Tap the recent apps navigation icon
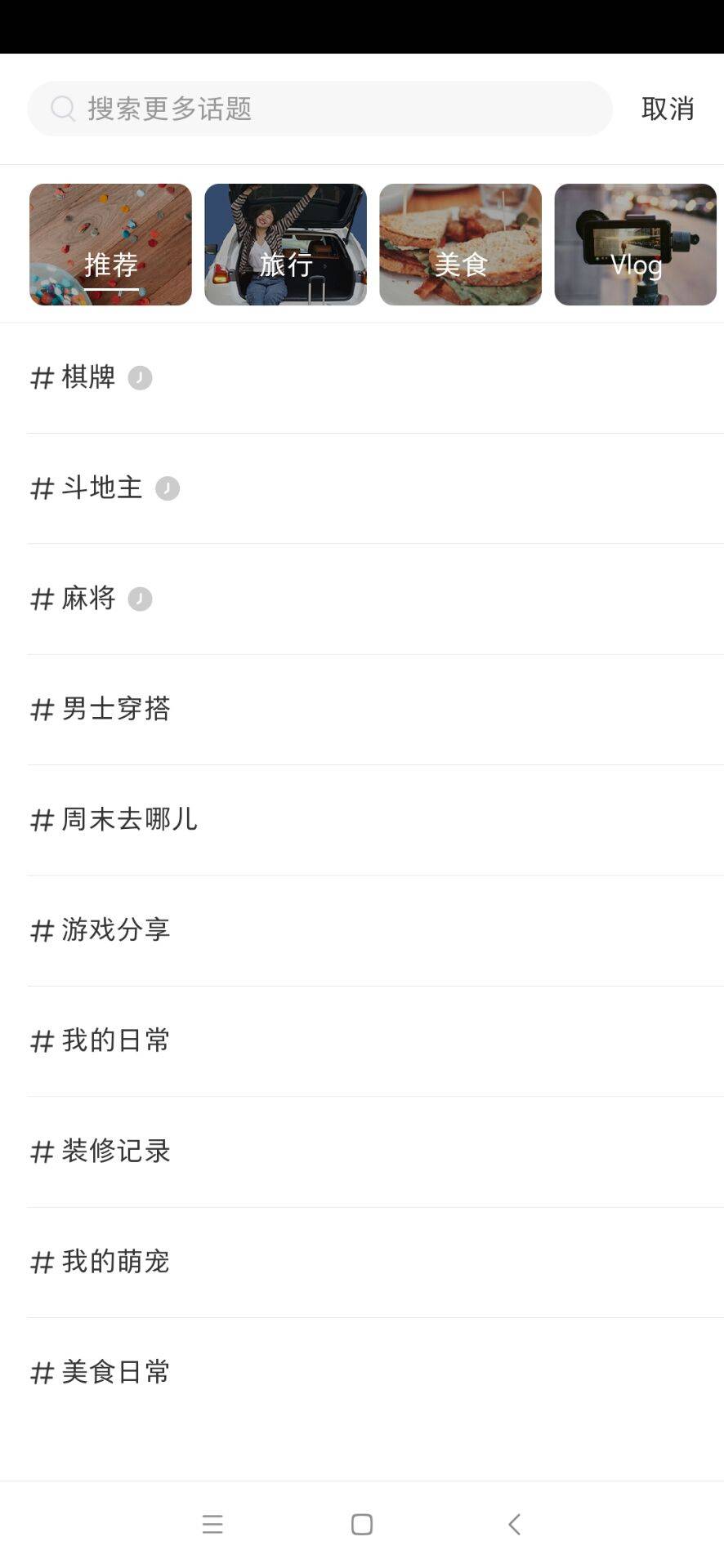The image size is (724, 1568). click(212, 1524)
